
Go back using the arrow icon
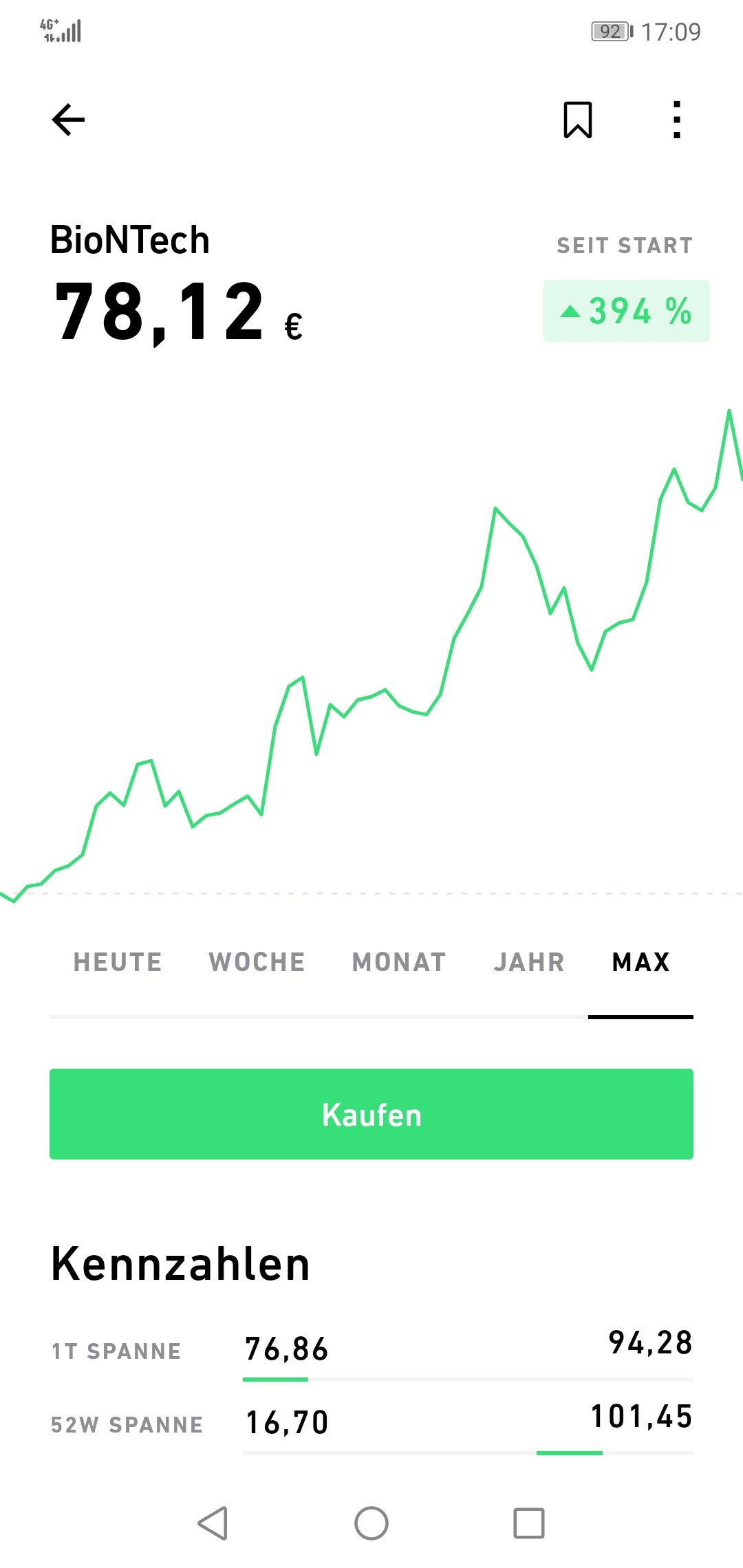pyautogui.click(x=68, y=120)
